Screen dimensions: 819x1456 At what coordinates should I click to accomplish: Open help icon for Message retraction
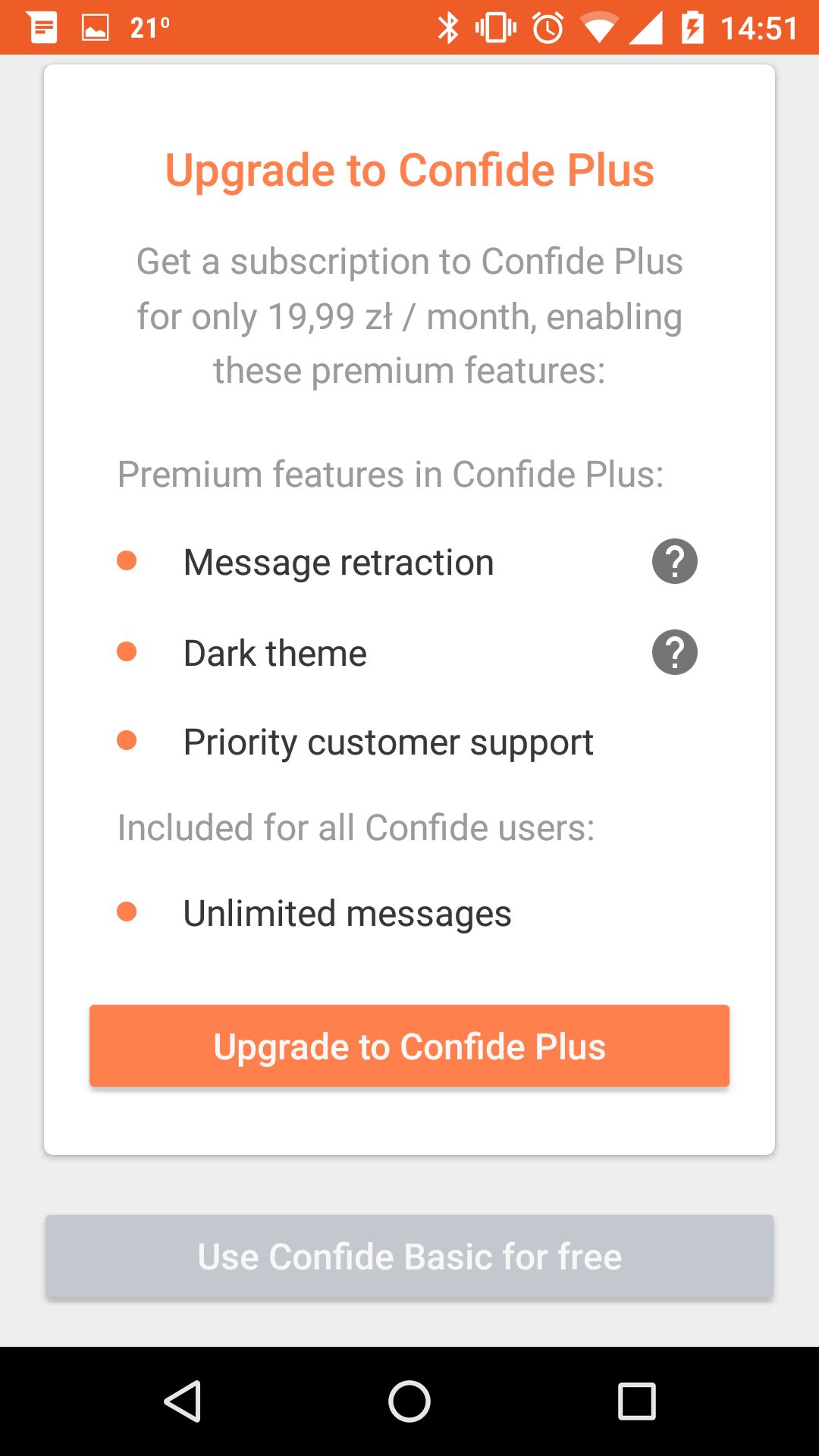point(674,561)
